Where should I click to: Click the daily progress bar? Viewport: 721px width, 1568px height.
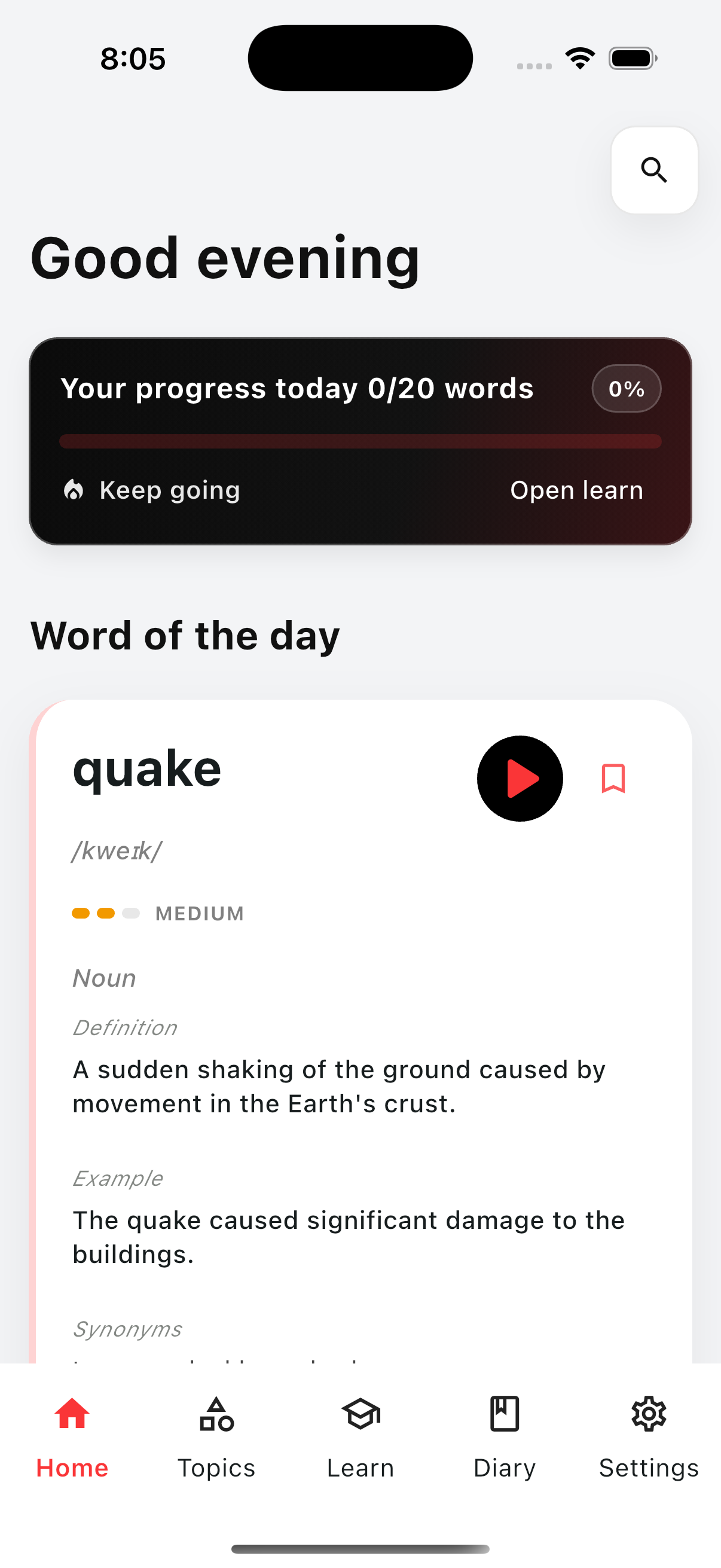[x=360, y=440]
